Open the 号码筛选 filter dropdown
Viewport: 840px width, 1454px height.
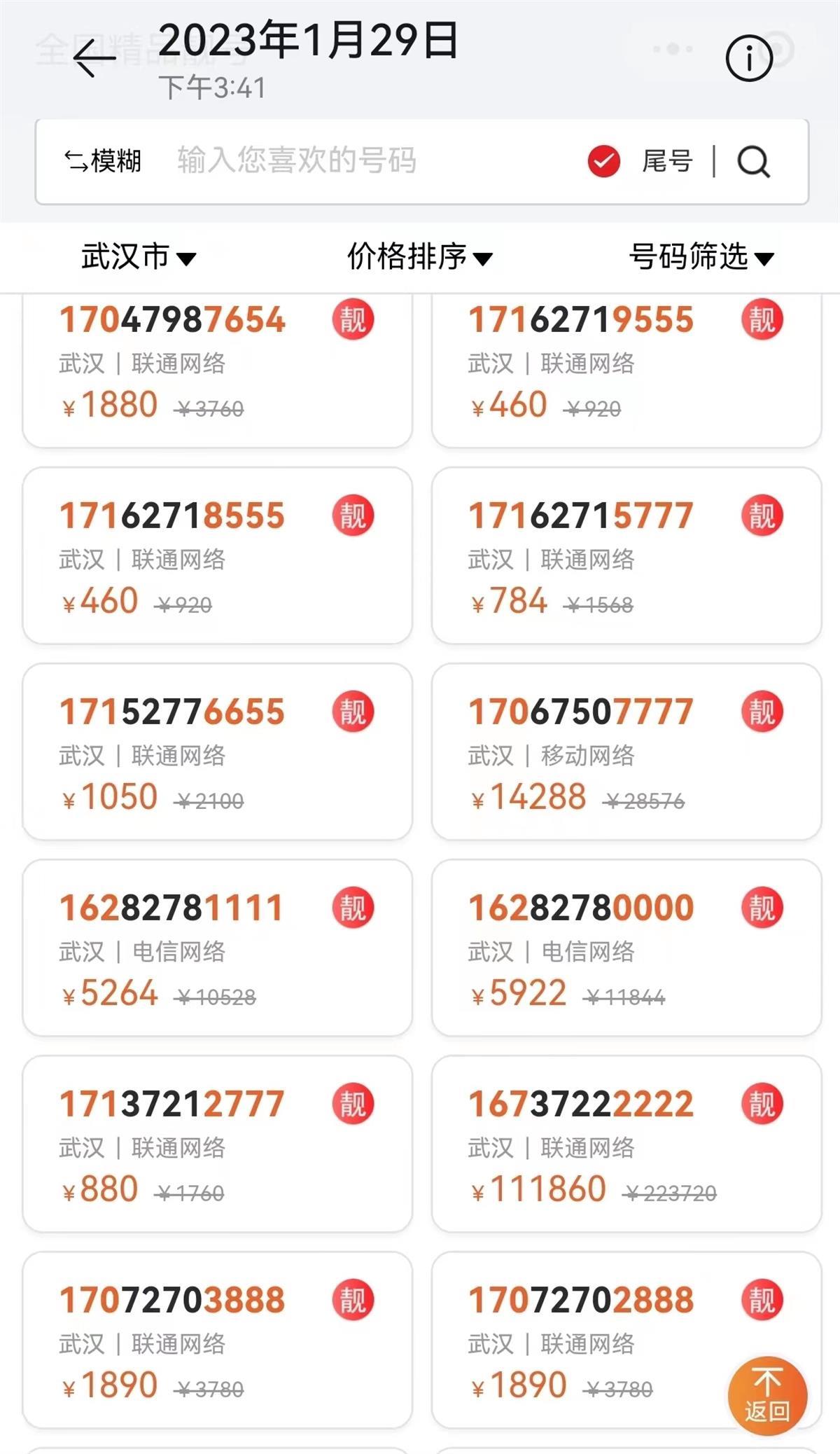click(x=701, y=257)
